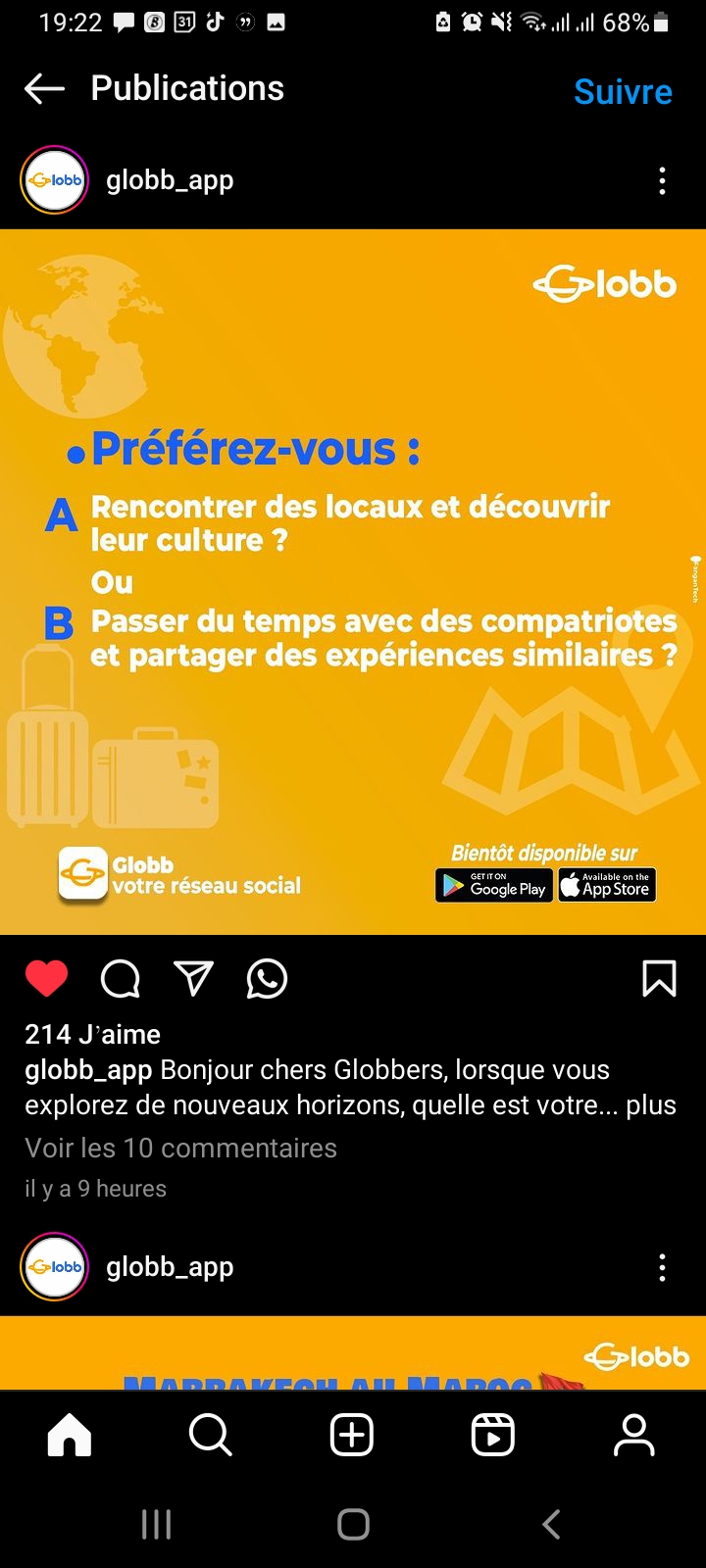Open the overflow menu of the second globb_app post
The height and width of the screenshot is (1568, 706).
coord(662,1267)
